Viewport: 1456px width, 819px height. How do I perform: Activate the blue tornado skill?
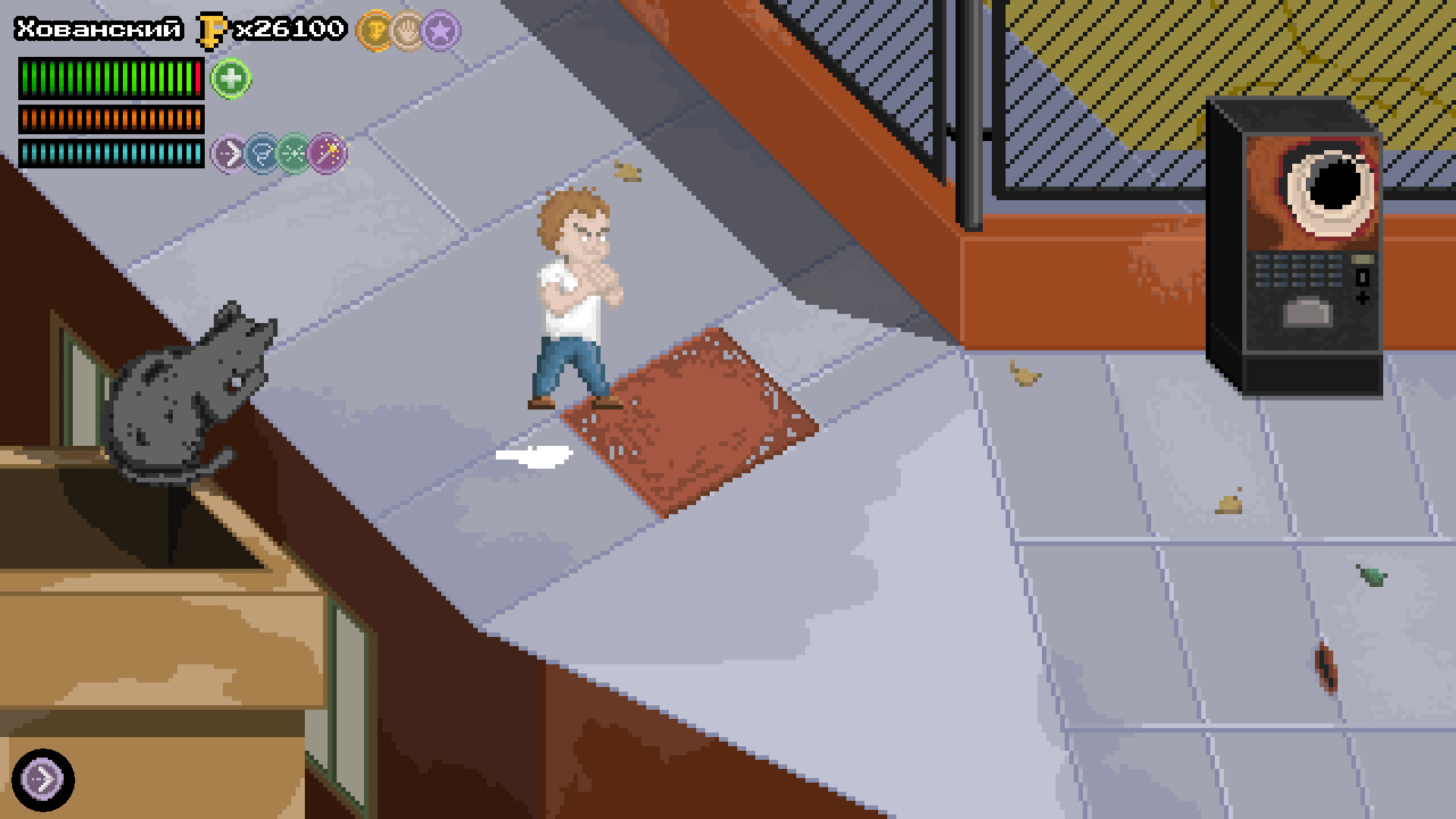pos(262,154)
